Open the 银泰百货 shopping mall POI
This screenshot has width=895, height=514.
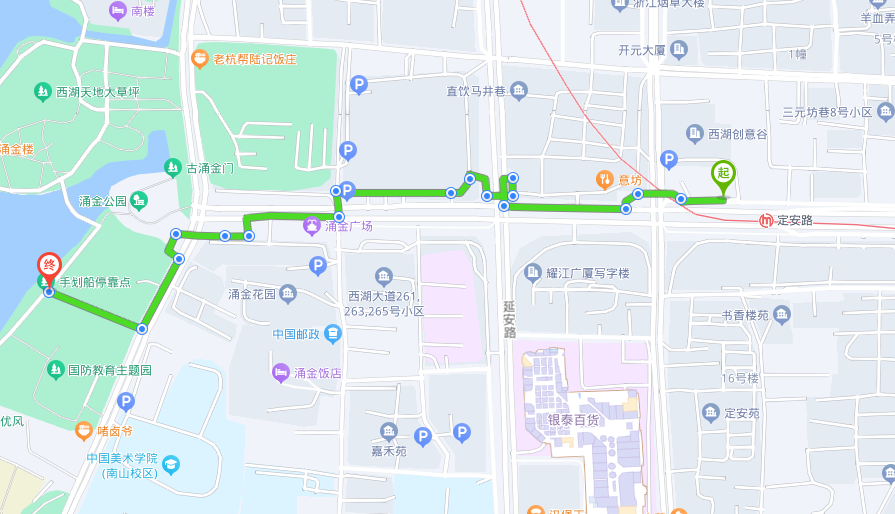tap(573, 420)
